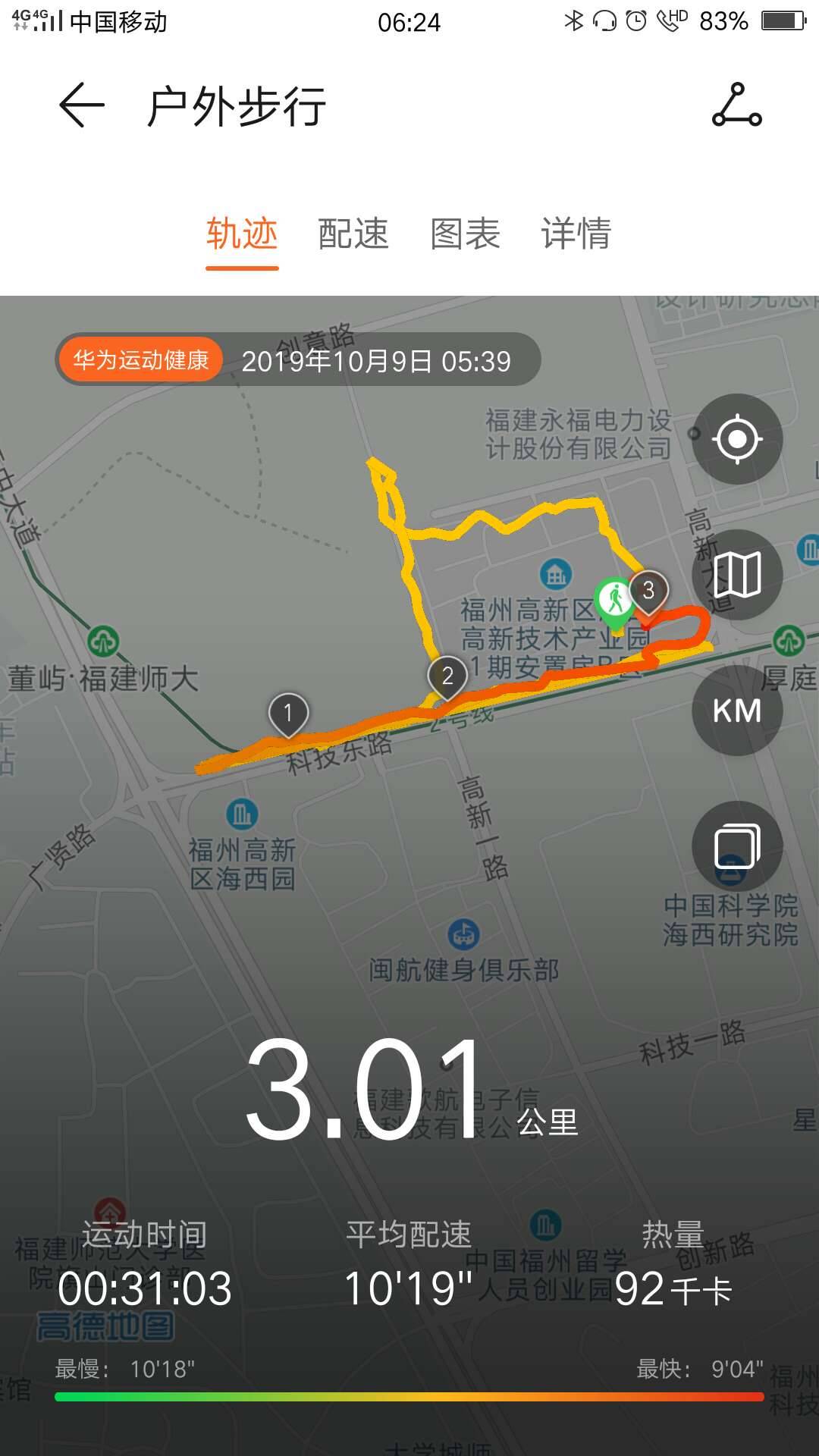The height and width of the screenshot is (1456, 819).
Task: Open kilometer marker 1 details
Action: [x=289, y=711]
